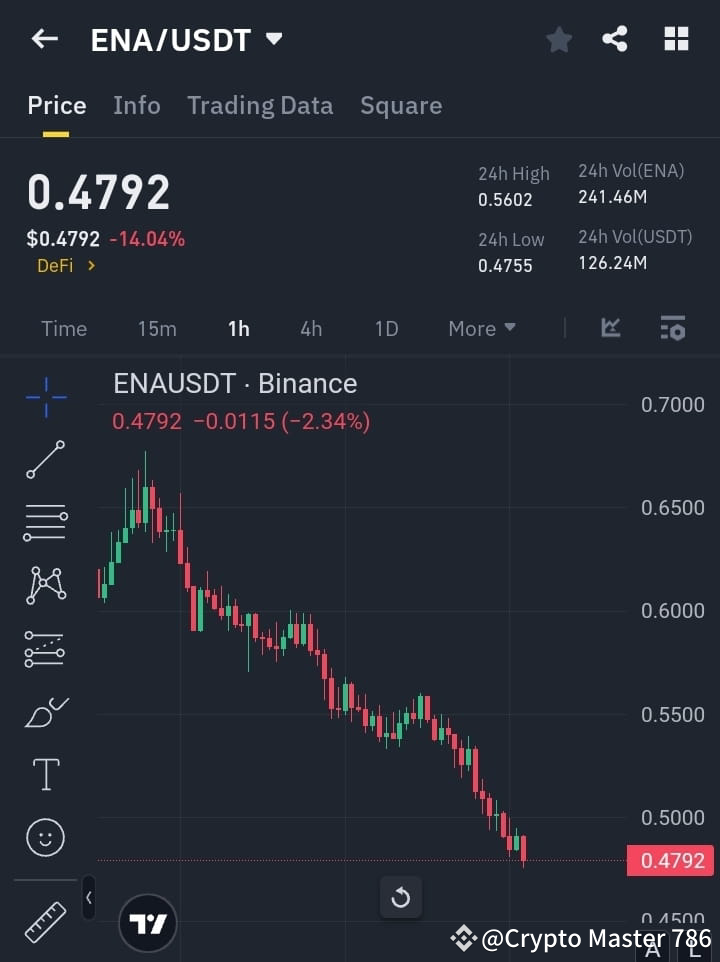Select the crosshair cursor tool
This screenshot has height=962, width=720.
[x=44, y=398]
